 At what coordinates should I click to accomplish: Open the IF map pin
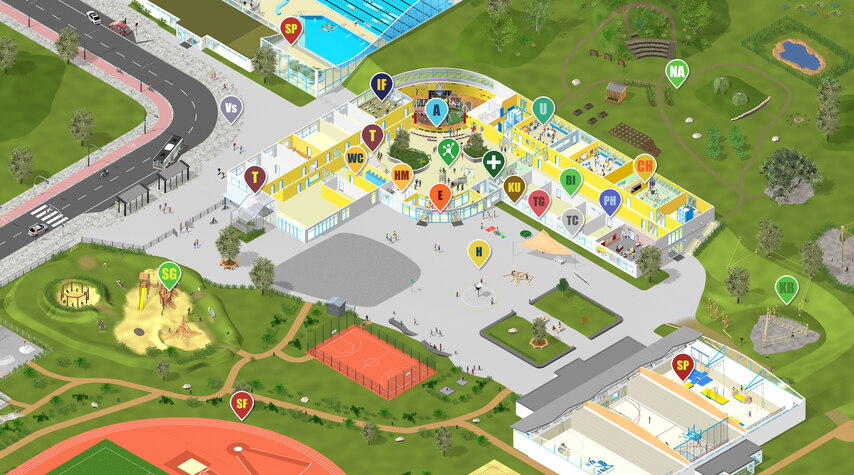click(x=381, y=85)
